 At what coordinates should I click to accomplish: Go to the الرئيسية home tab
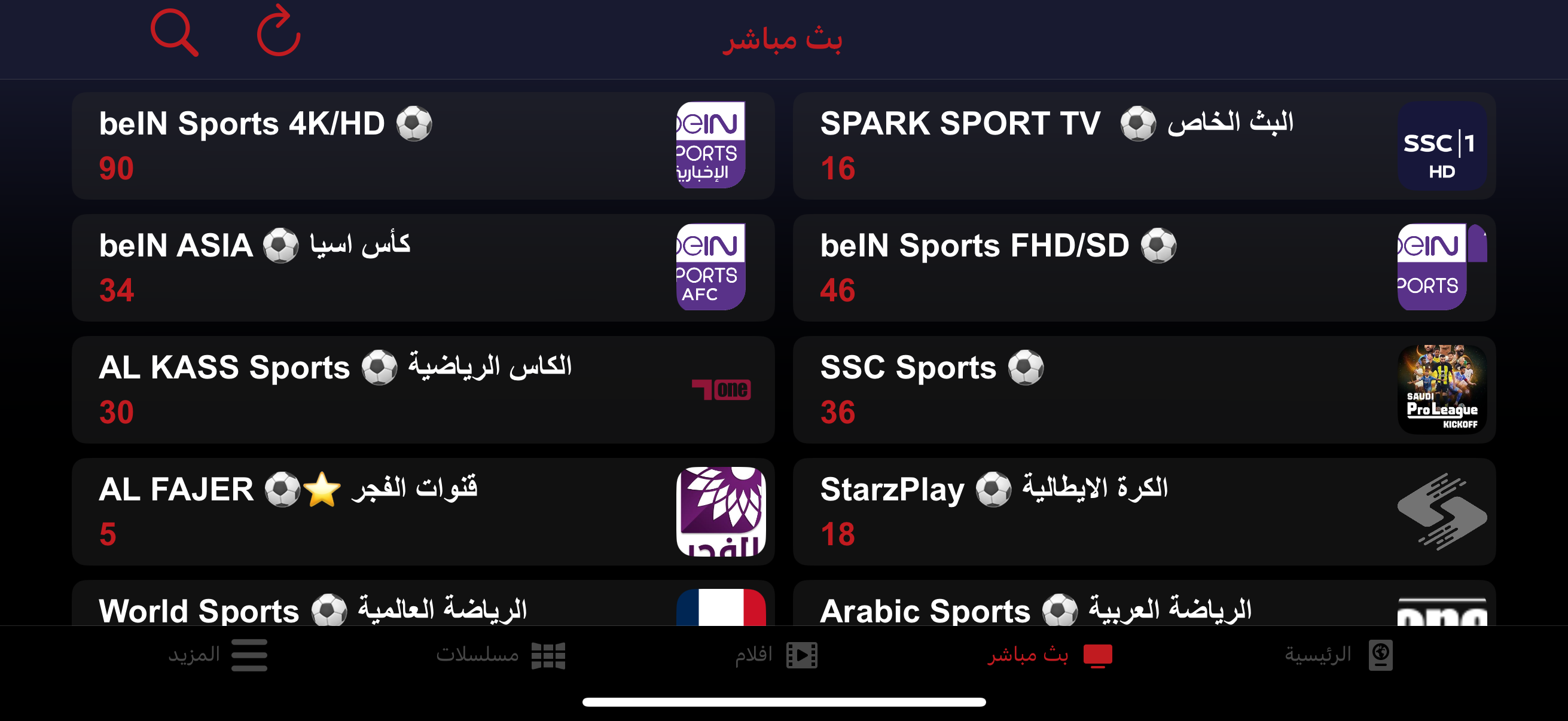click(x=1338, y=655)
